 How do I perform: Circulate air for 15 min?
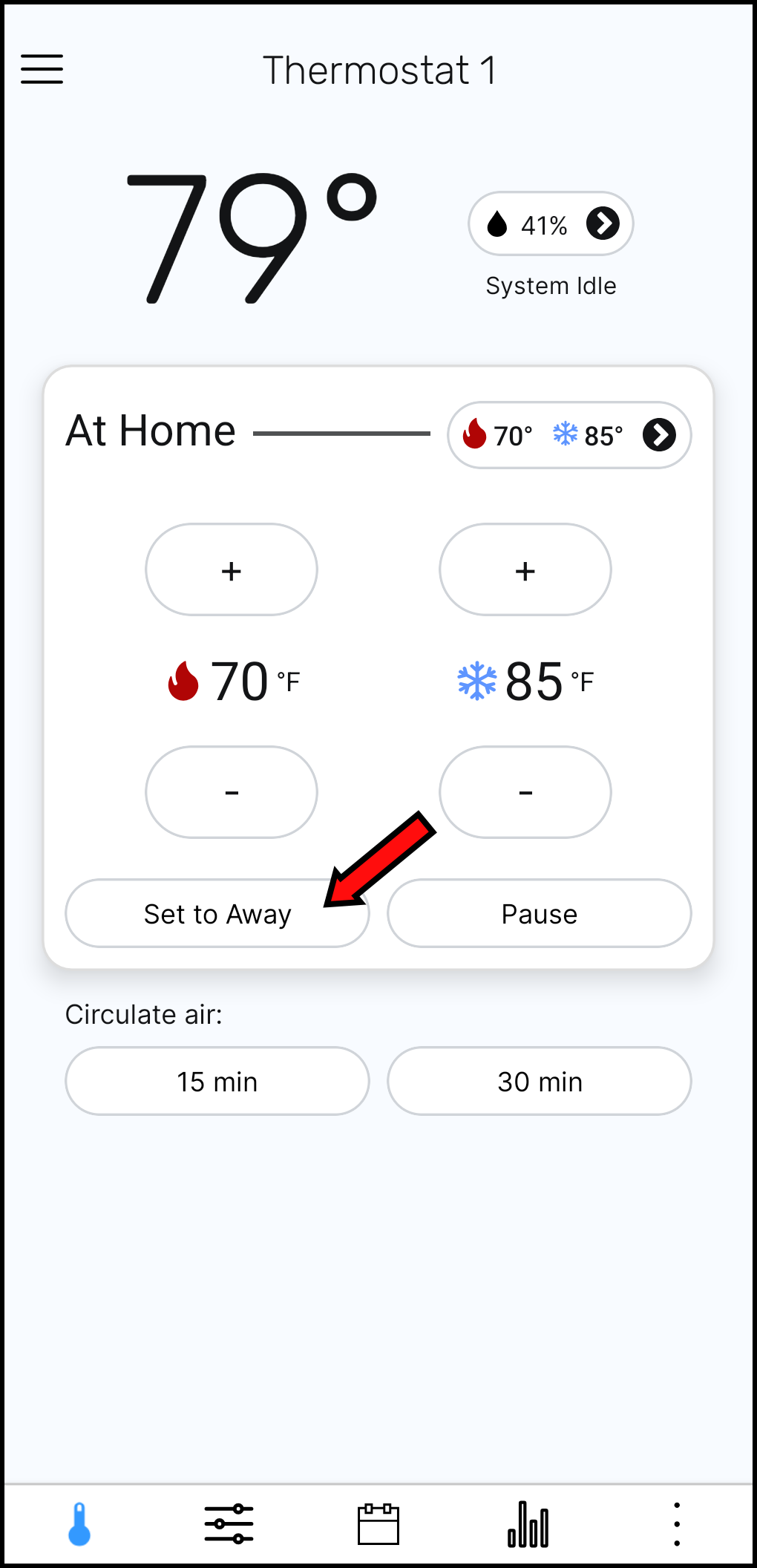pyautogui.click(x=217, y=1081)
